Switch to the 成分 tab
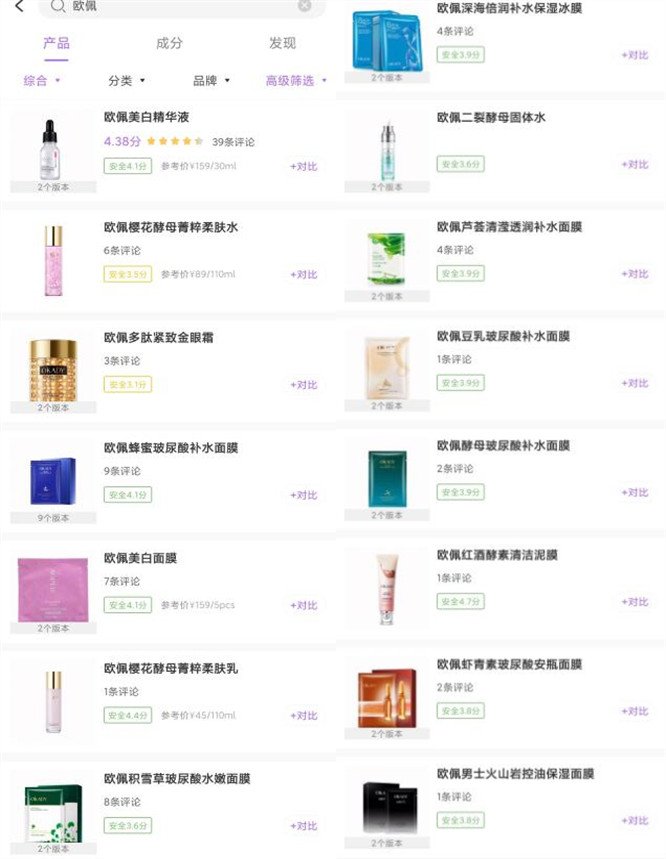This screenshot has height=859, width=666. coord(169,44)
